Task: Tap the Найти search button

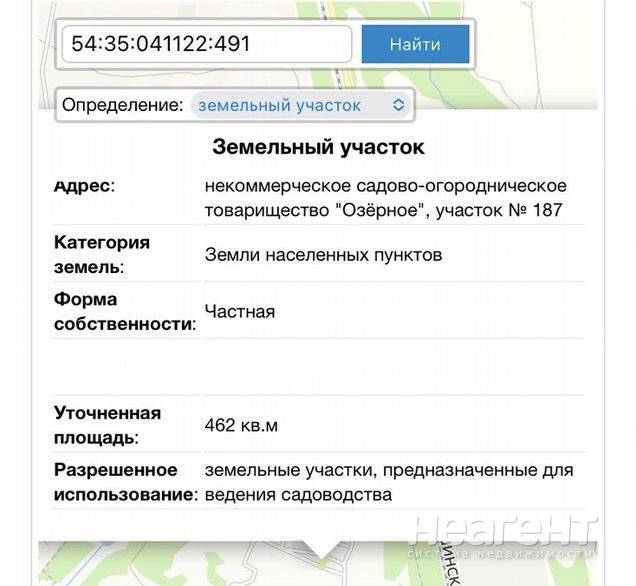Action: (x=415, y=44)
